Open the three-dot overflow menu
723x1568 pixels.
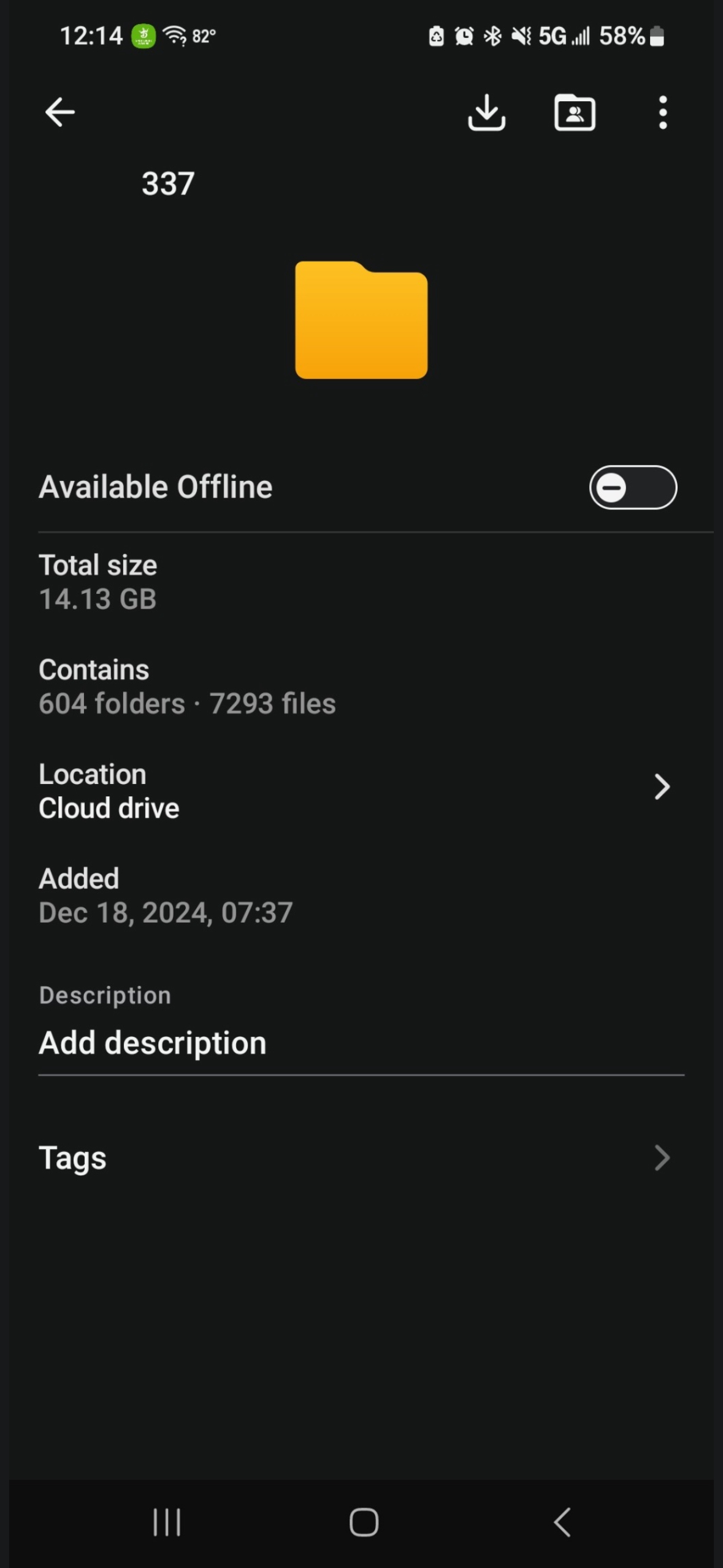point(662,112)
